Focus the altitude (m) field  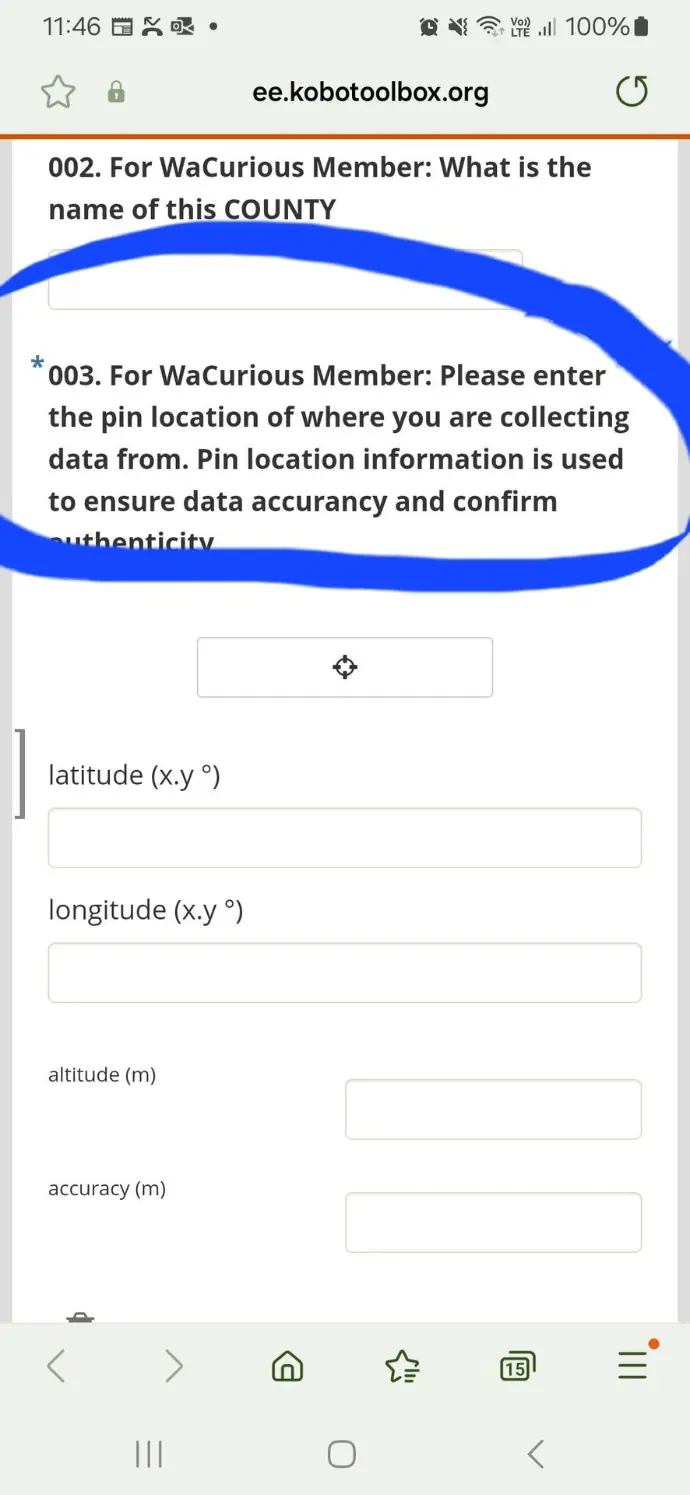(493, 1109)
